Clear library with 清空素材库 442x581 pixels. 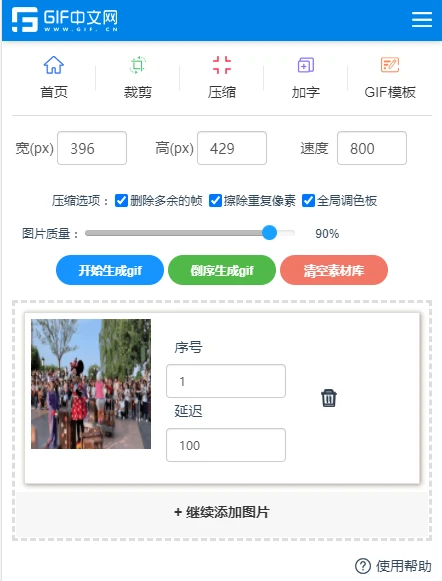coord(334,270)
